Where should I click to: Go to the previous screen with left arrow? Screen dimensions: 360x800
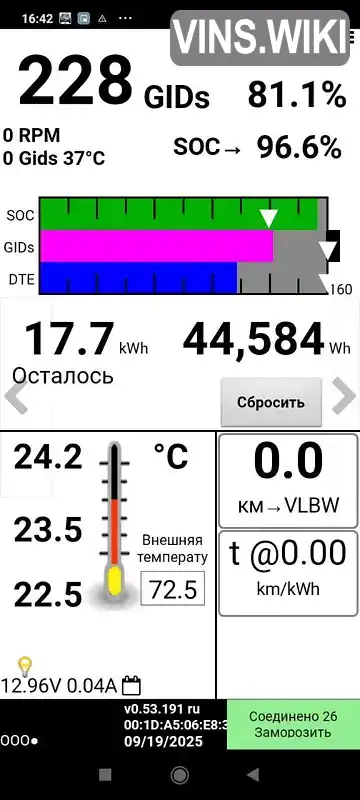tap(16, 396)
